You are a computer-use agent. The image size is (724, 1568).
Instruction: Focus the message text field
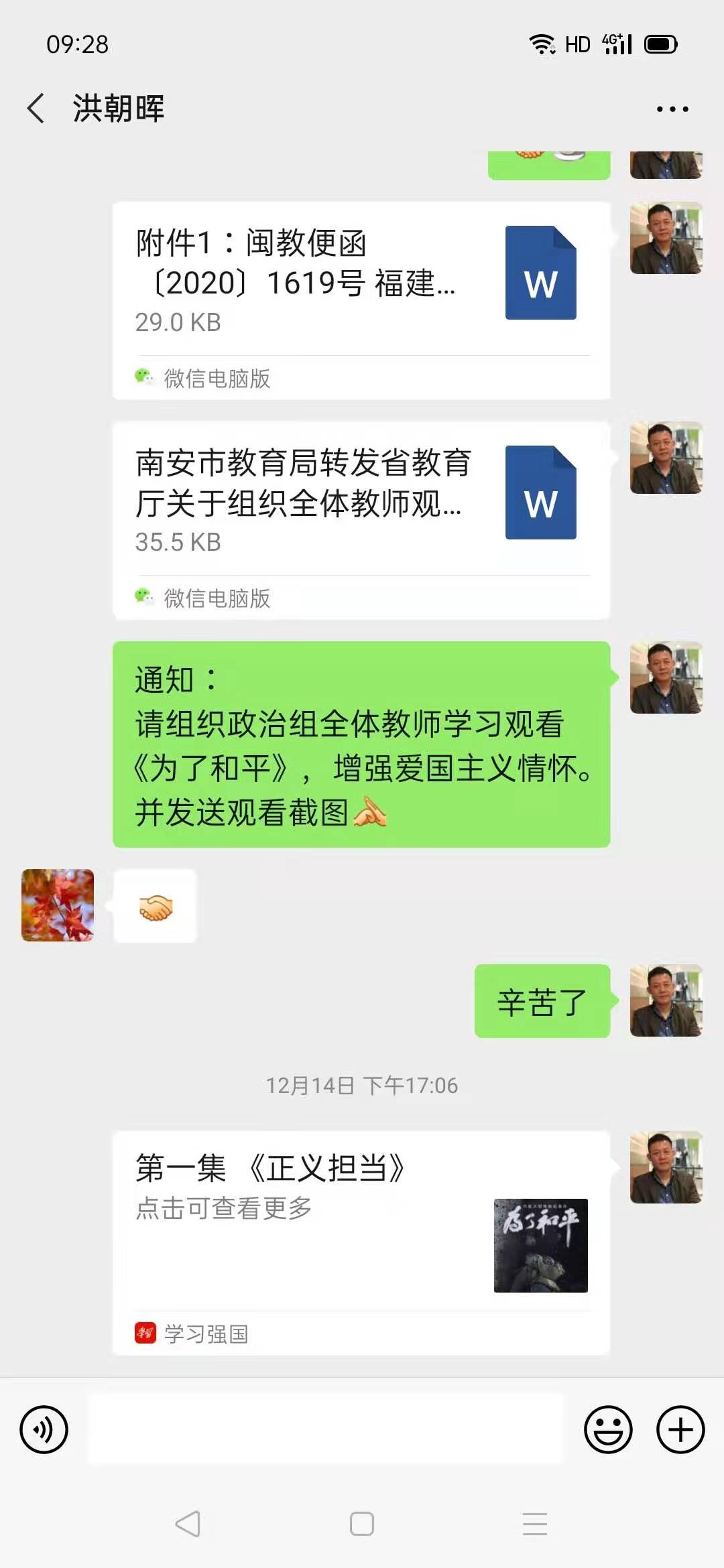click(326, 1429)
